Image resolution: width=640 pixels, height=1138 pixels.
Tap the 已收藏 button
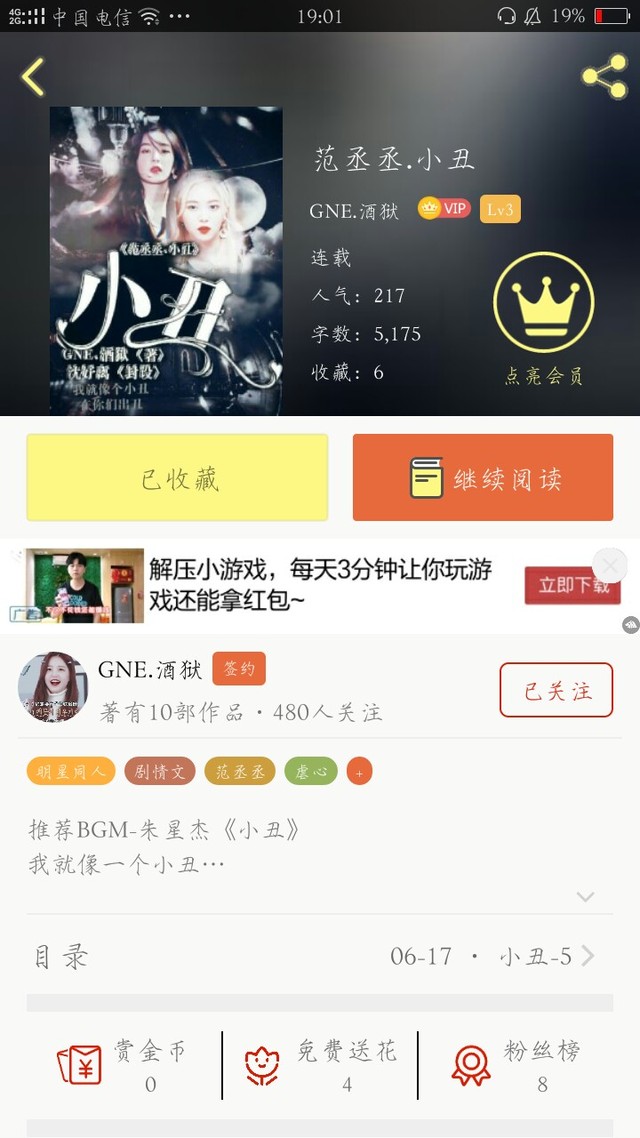point(177,478)
